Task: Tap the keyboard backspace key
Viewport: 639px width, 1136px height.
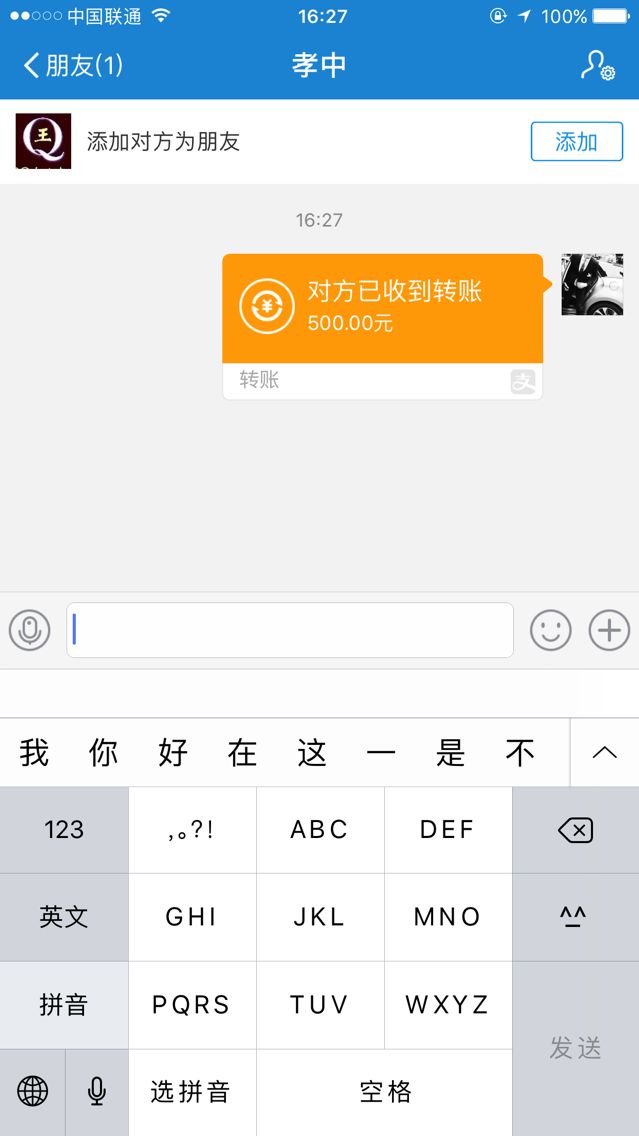Action: (x=575, y=830)
